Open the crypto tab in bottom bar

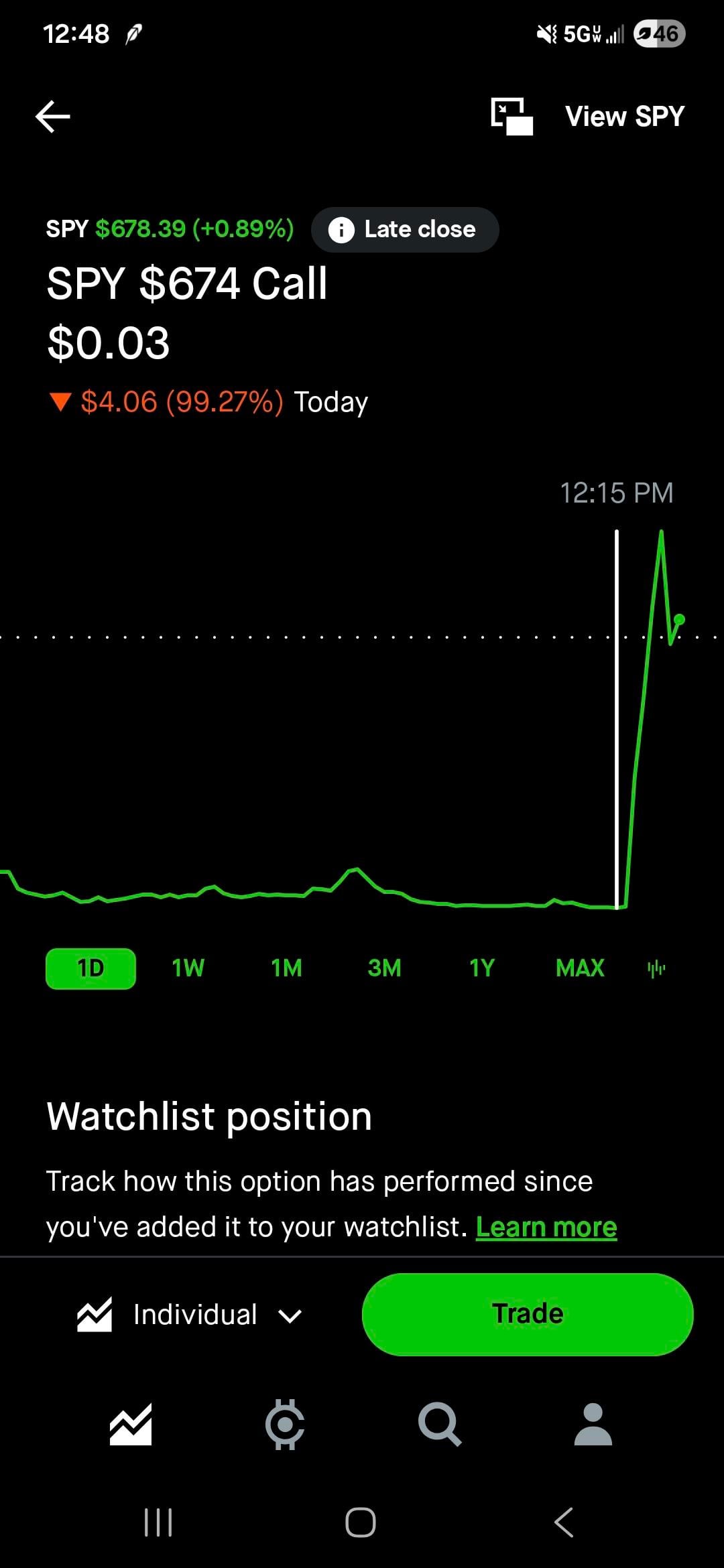click(285, 1424)
